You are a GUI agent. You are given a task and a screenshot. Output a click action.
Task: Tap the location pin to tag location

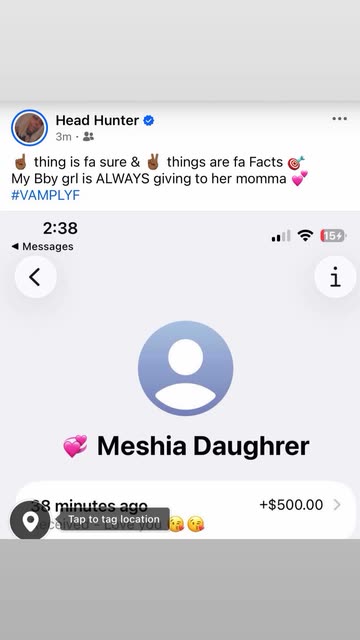tap(30, 521)
